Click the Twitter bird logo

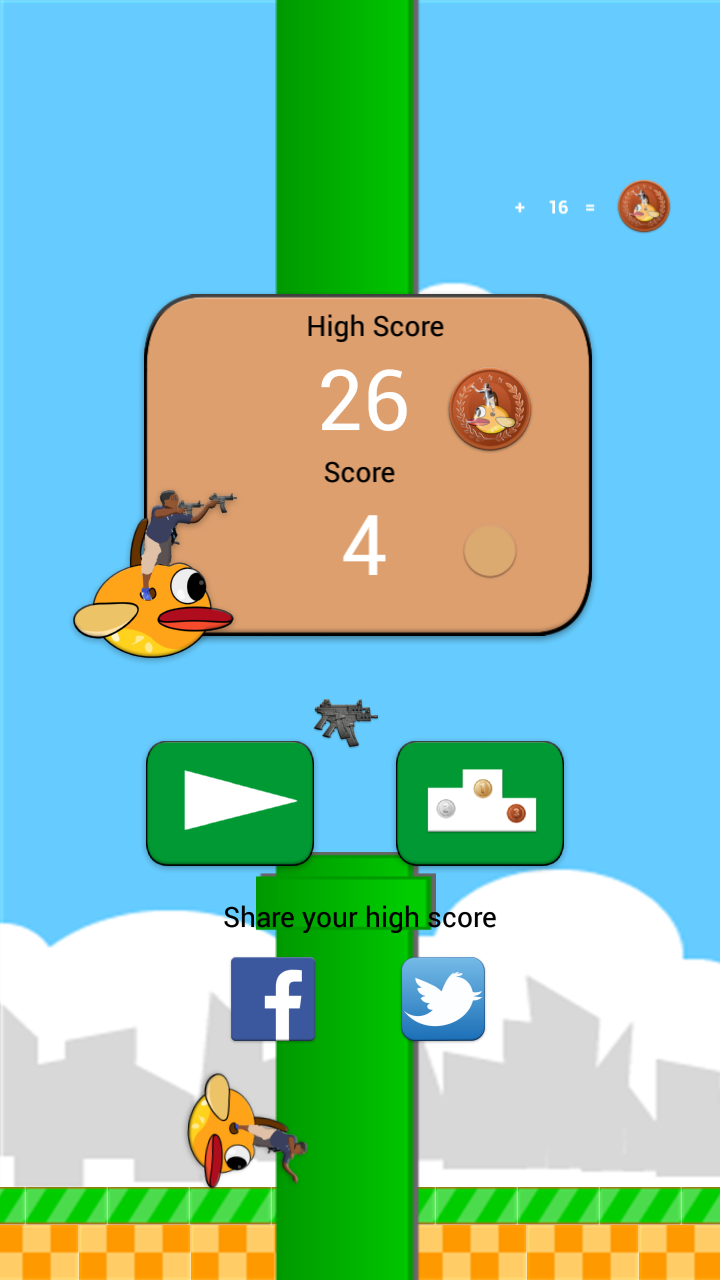(x=443, y=996)
